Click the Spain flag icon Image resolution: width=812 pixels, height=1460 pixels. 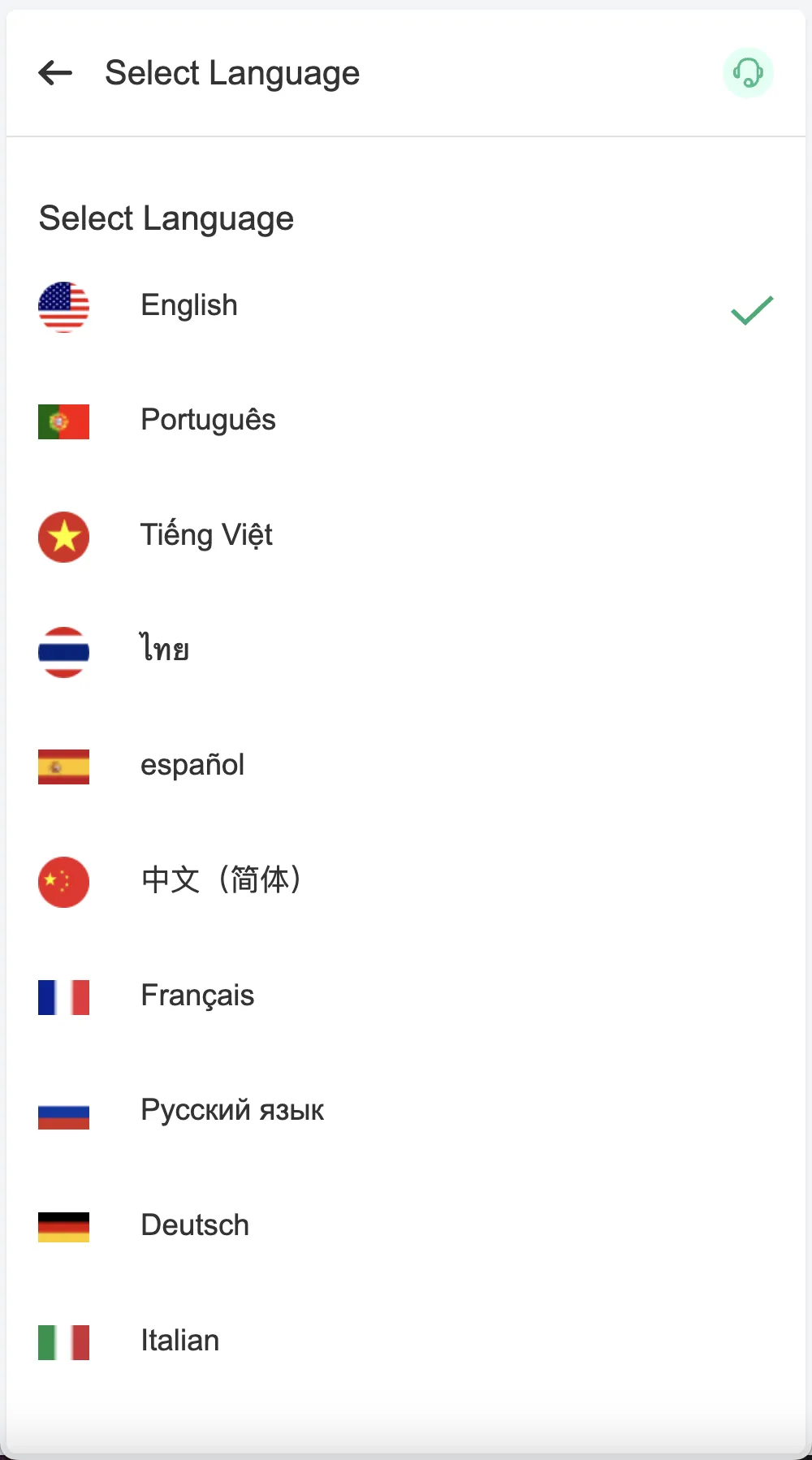tap(63, 766)
